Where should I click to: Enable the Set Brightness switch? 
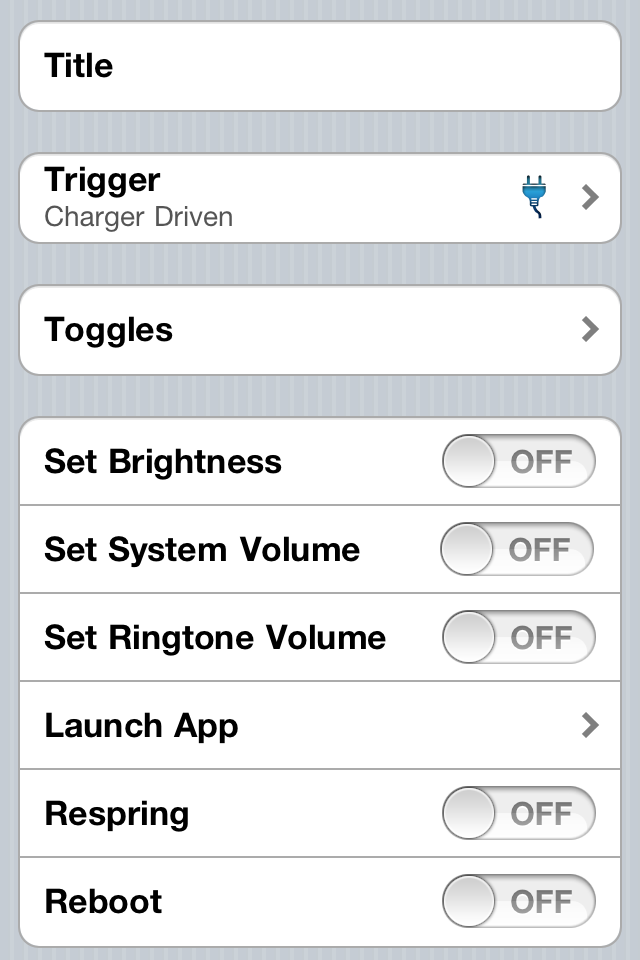click(519, 461)
